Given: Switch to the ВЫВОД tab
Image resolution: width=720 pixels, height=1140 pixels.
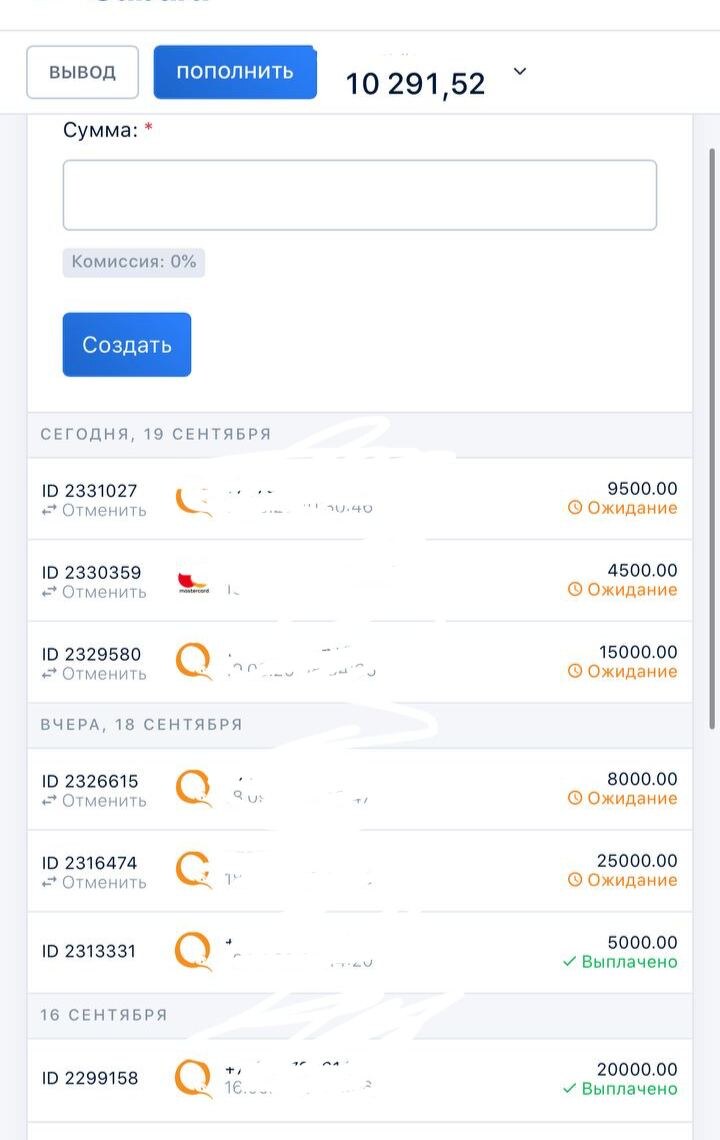Looking at the screenshot, I should (82, 71).
